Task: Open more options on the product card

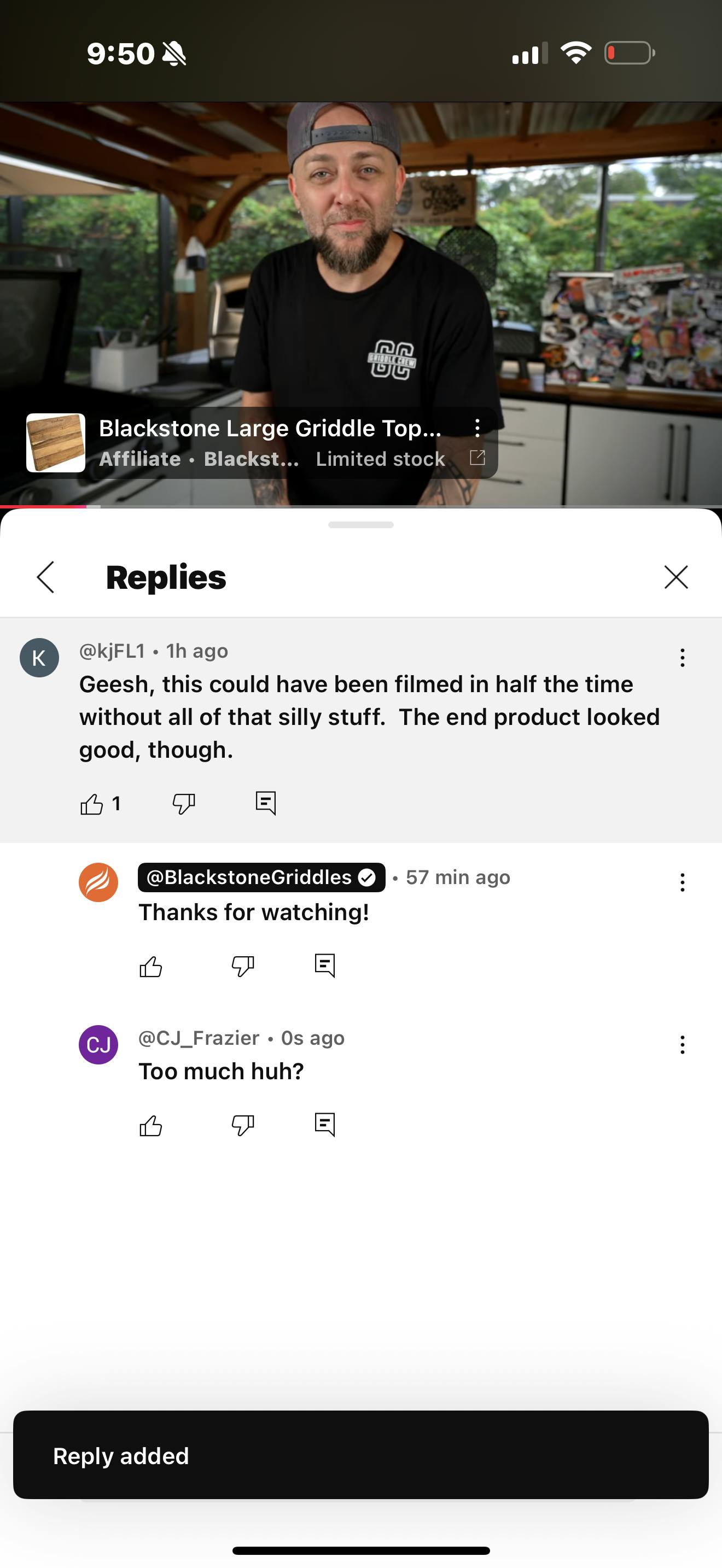Action: click(x=478, y=428)
